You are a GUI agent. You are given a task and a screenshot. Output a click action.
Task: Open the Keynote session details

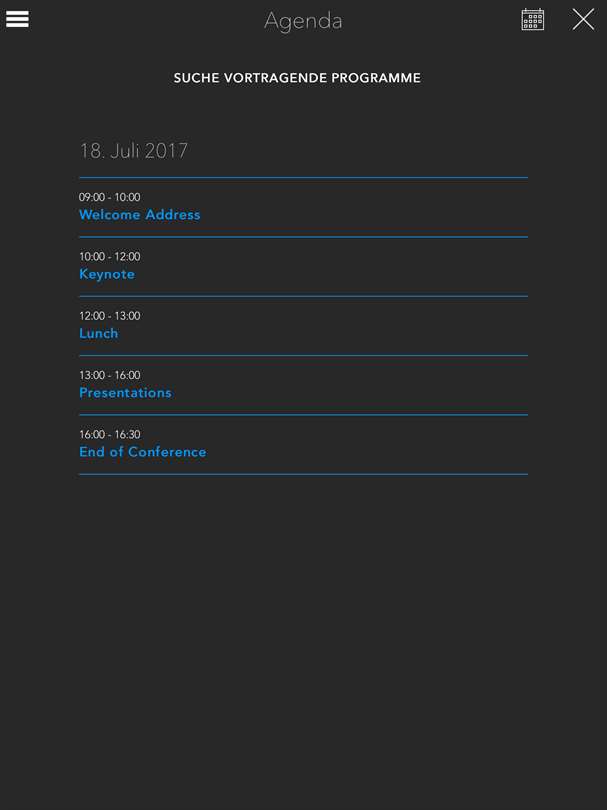pyautogui.click(x=107, y=274)
